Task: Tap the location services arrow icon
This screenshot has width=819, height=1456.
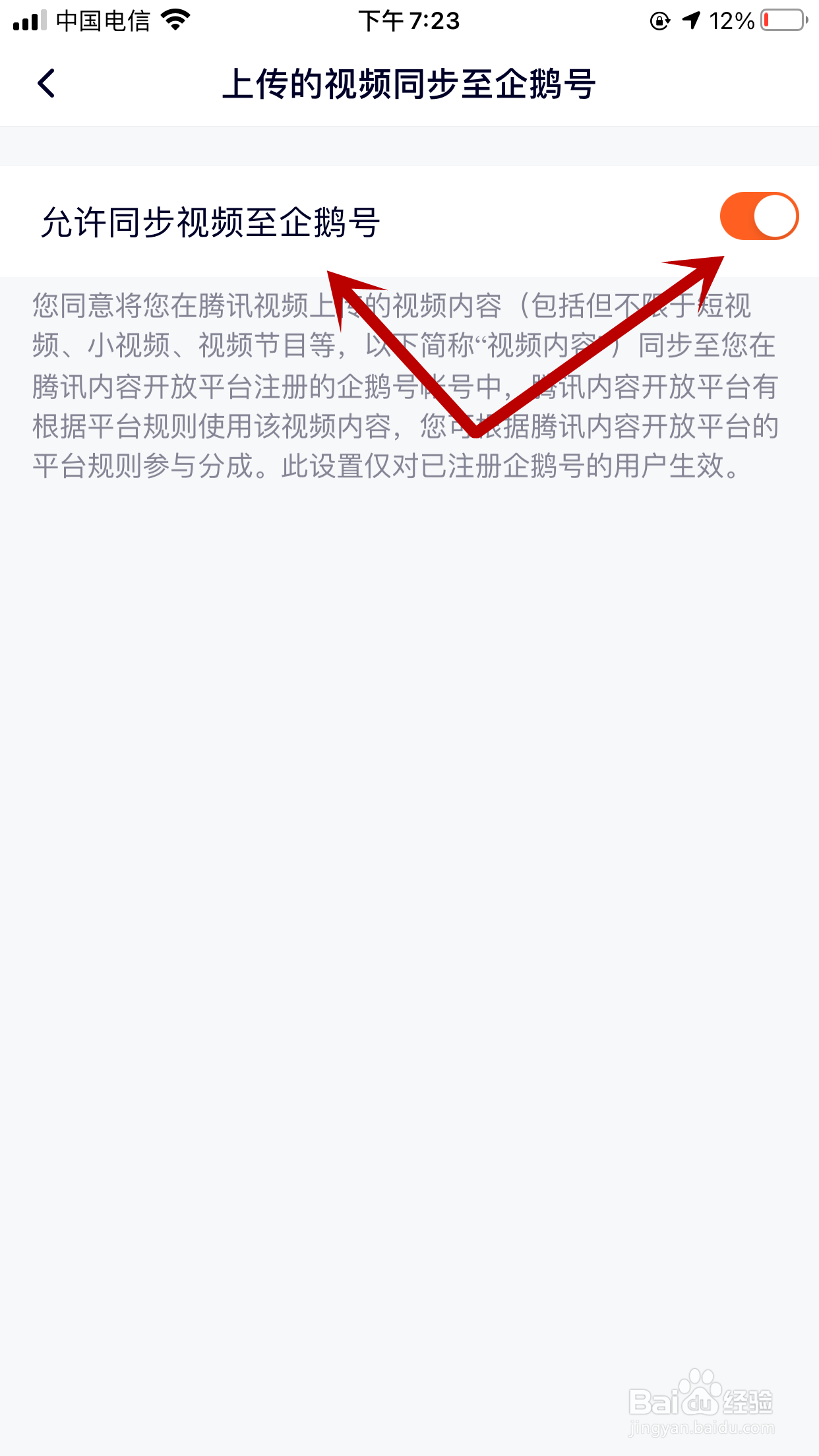Action: 692,20
